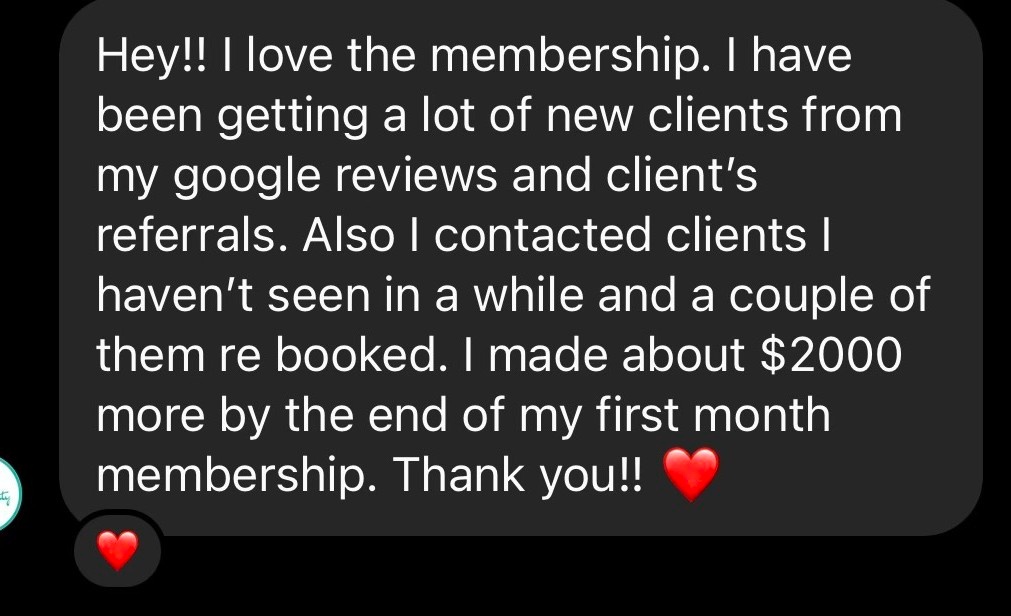Open the heart reaction under the message
The width and height of the screenshot is (1011, 616).
tap(117, 549)
